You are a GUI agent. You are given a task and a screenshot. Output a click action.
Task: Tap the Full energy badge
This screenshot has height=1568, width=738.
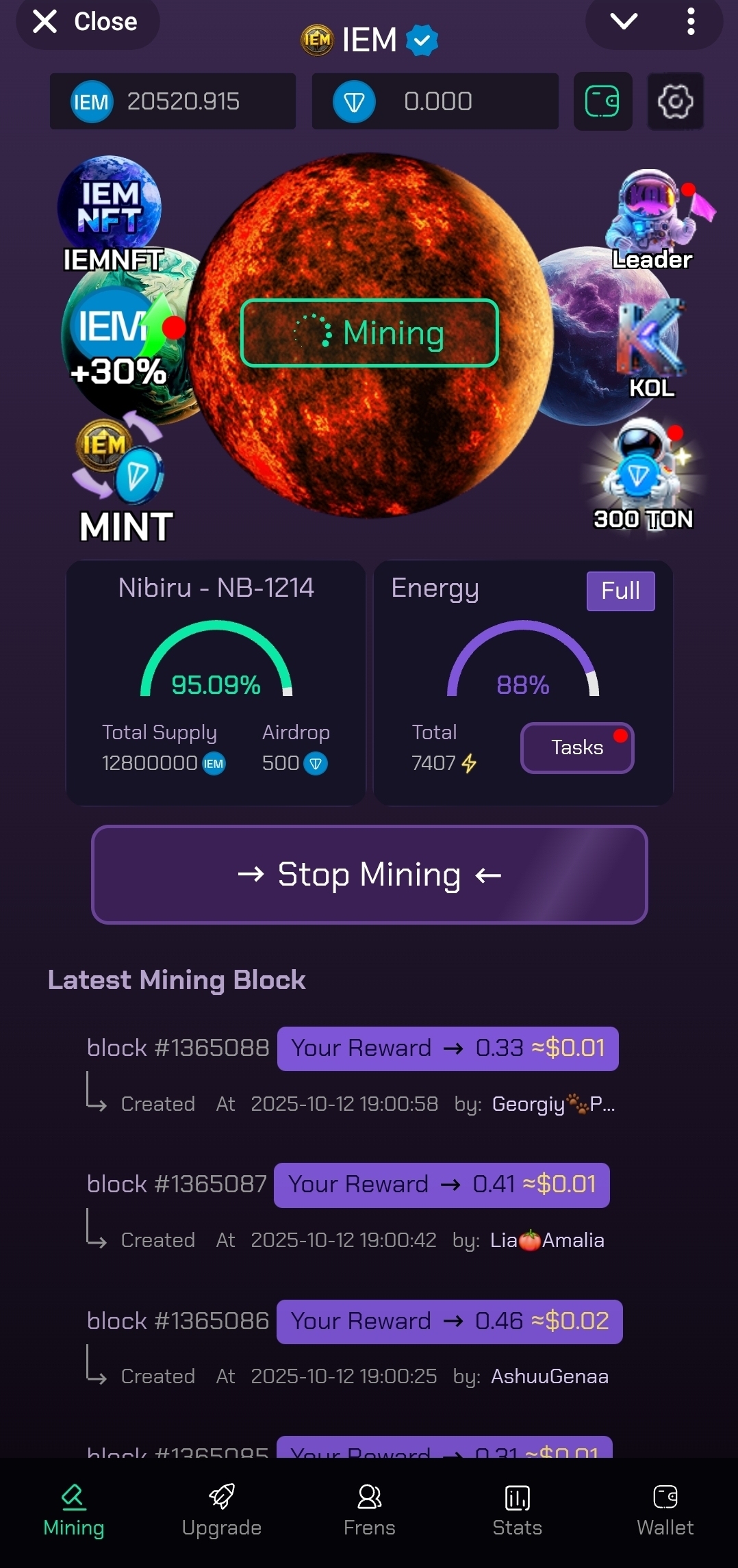click(620, 591)
